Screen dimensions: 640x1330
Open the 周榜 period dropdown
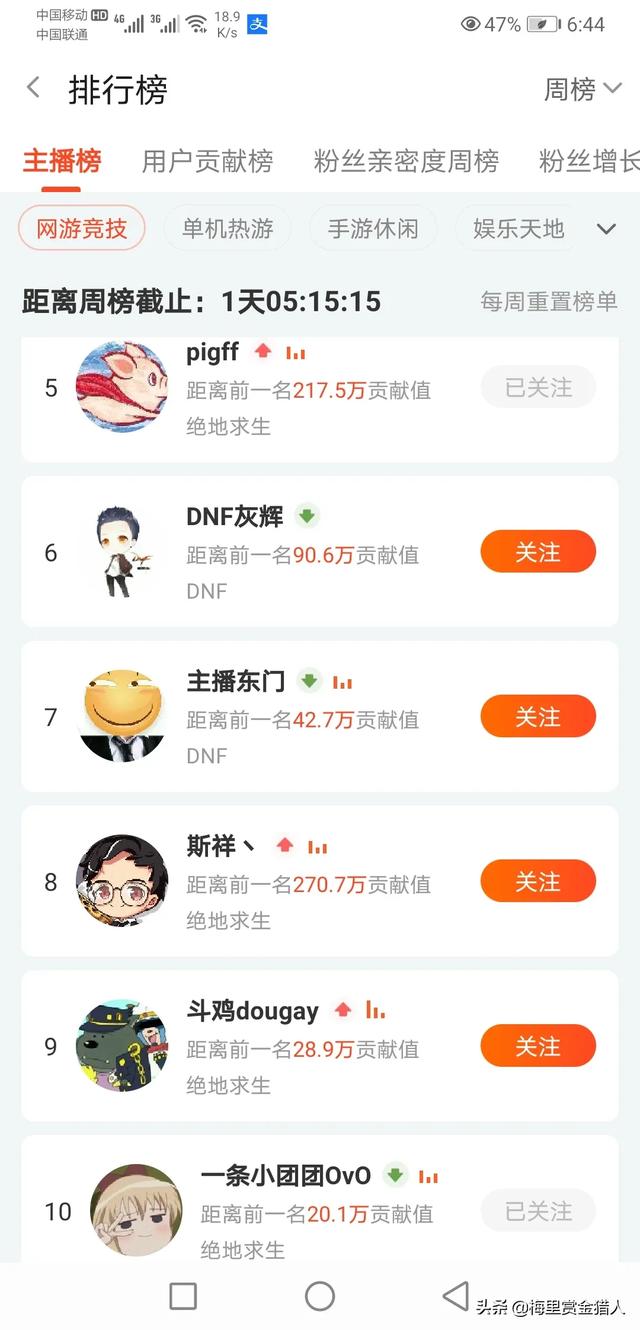click(x=583, y=89)
